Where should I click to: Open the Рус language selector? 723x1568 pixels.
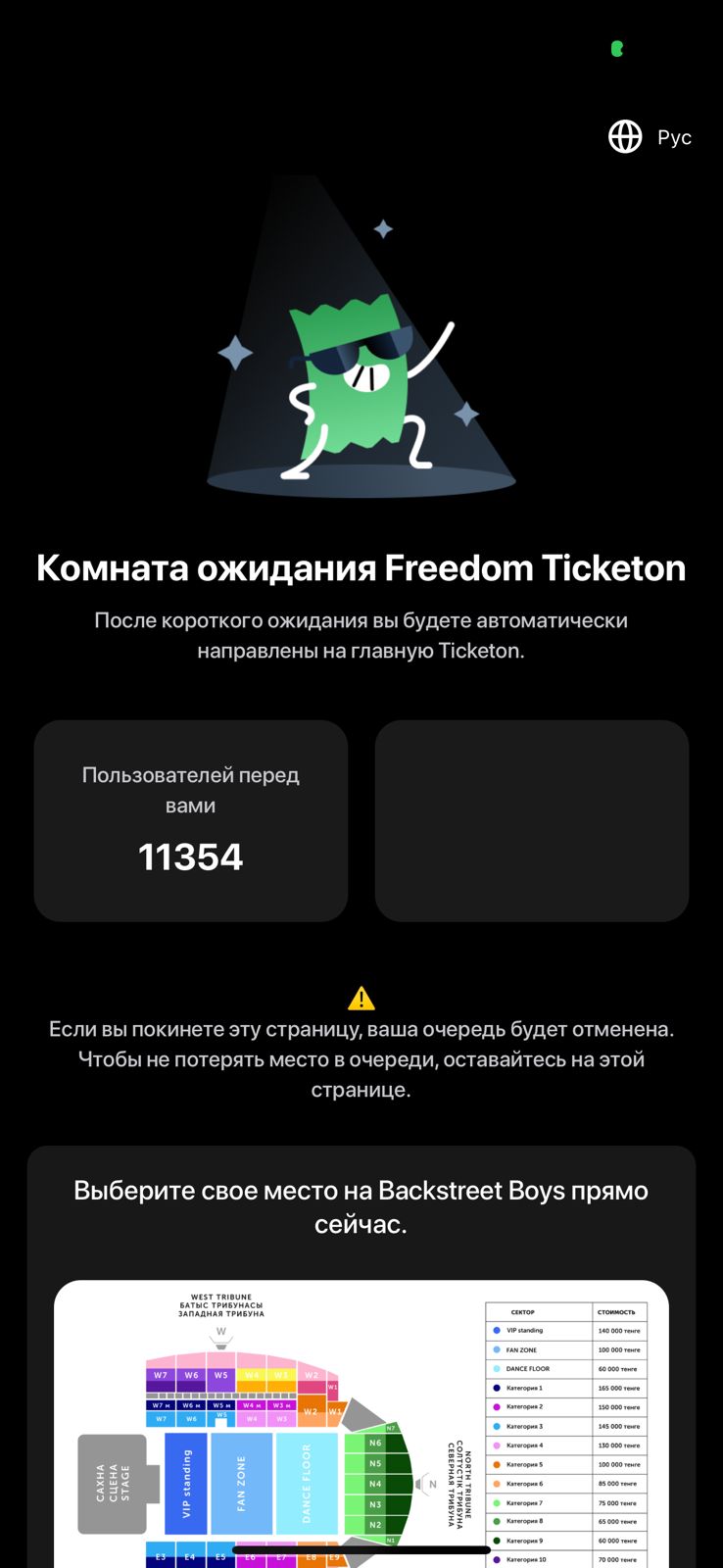651,137
